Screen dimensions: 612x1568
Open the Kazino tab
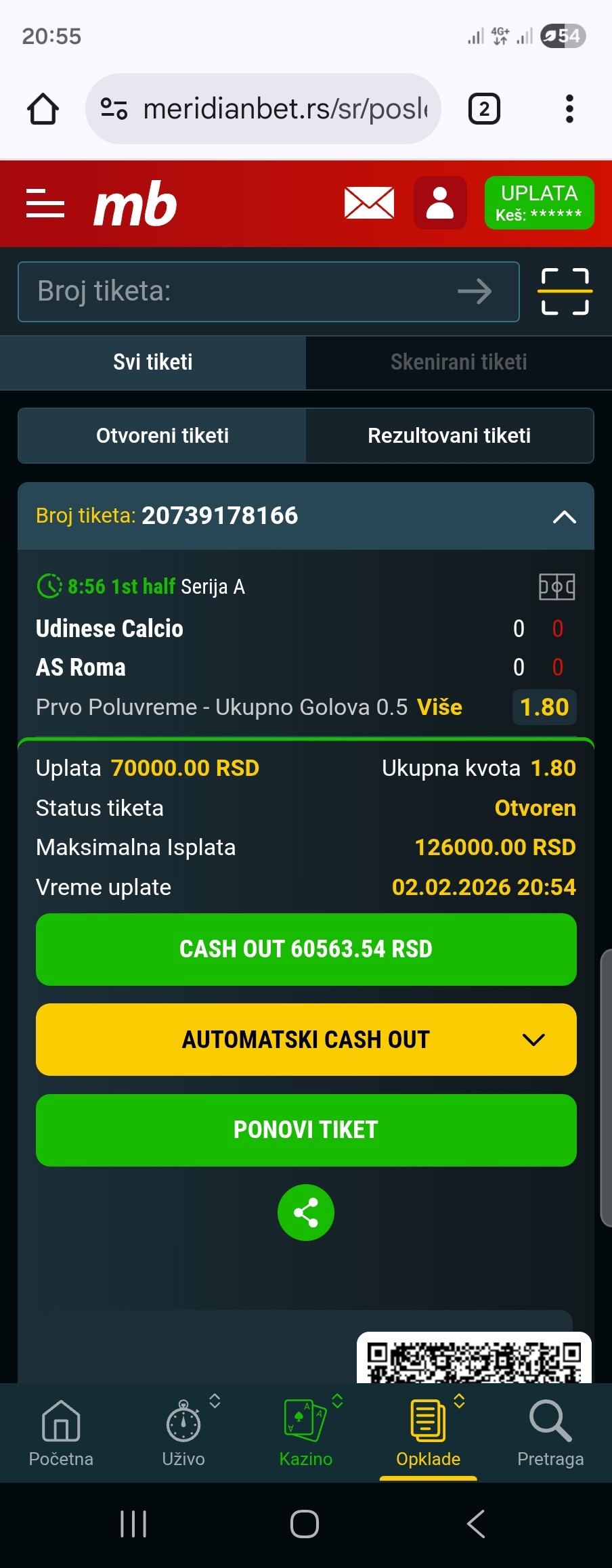(306, 1432)
